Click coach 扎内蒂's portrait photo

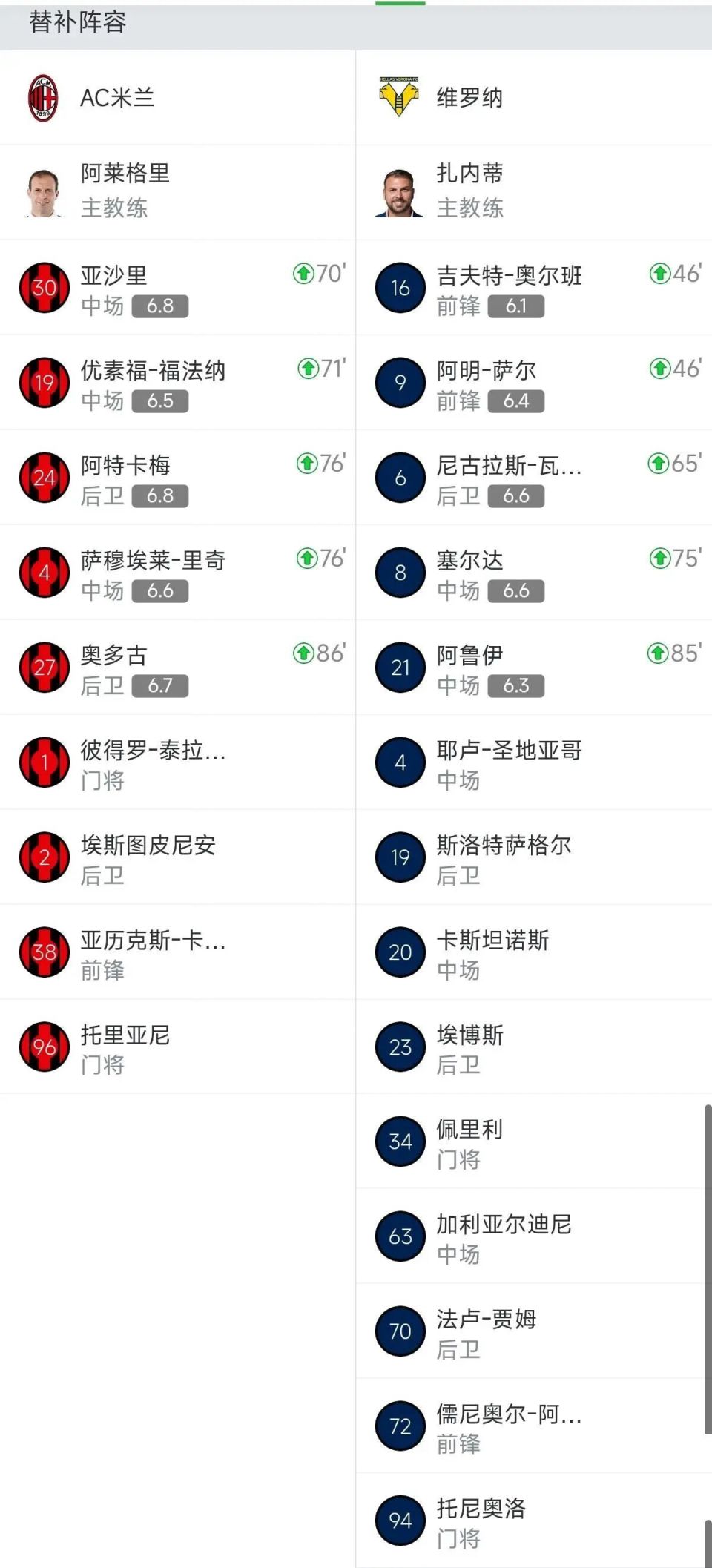point(399,191)
